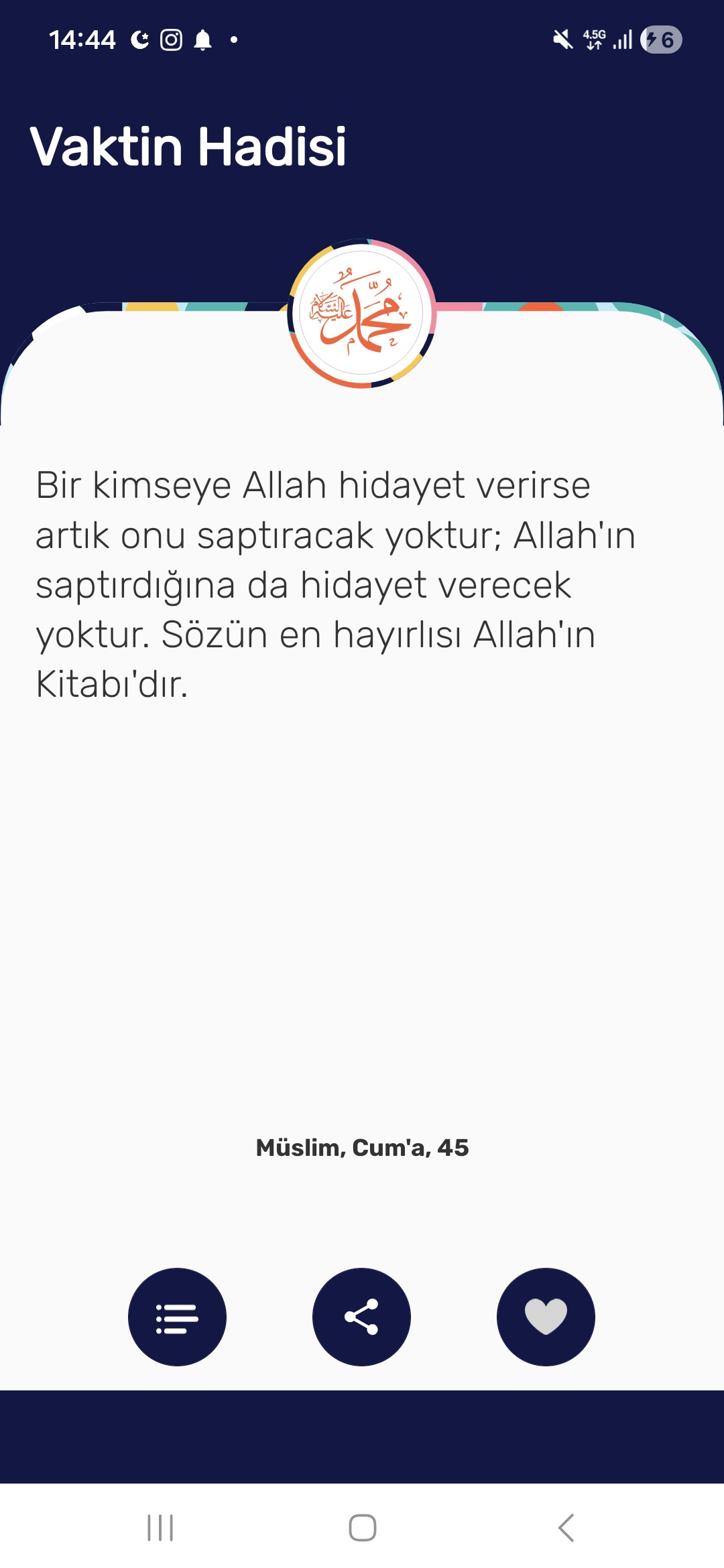Screen dimensions: 724x1568
Task: Tap the hadith text about hidayet
Action: point(335,583)
